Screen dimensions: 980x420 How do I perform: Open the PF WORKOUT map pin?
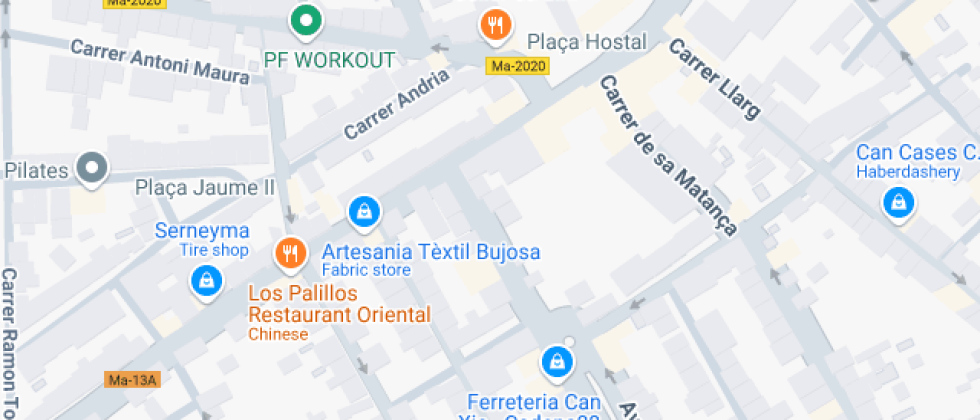[x=306, y=22]
